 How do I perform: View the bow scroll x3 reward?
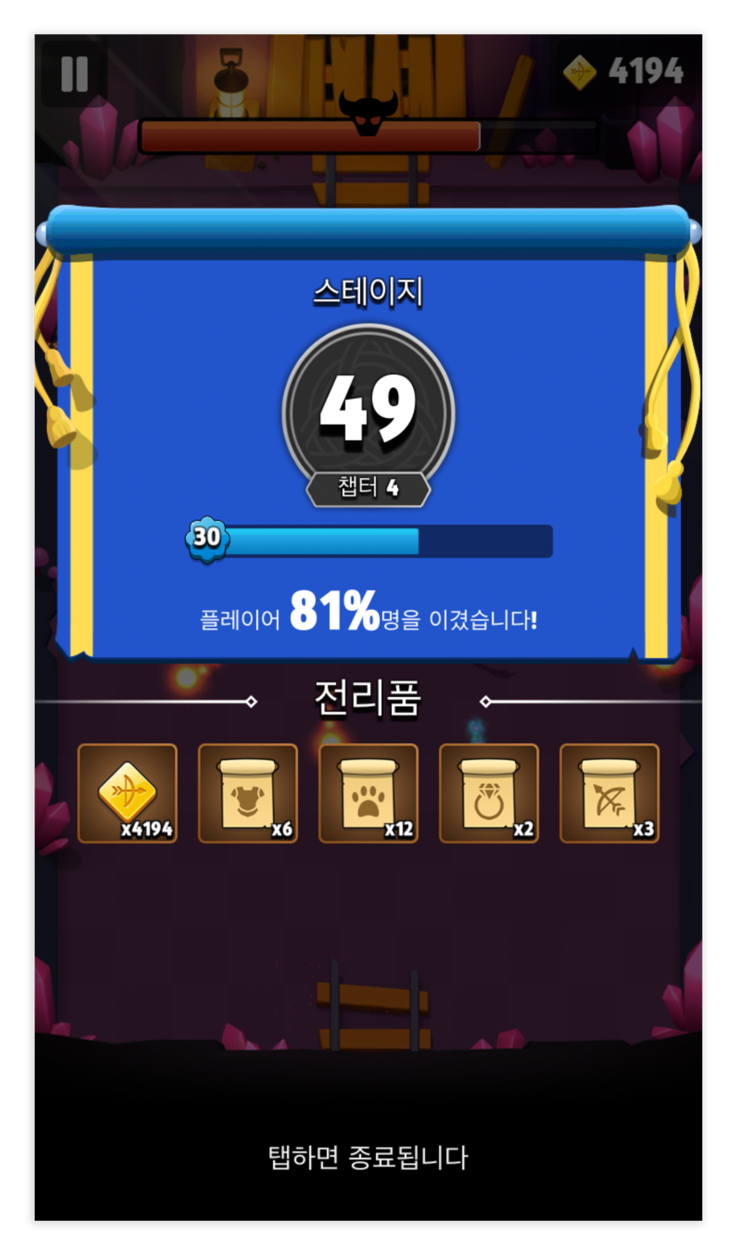[609, 793]
